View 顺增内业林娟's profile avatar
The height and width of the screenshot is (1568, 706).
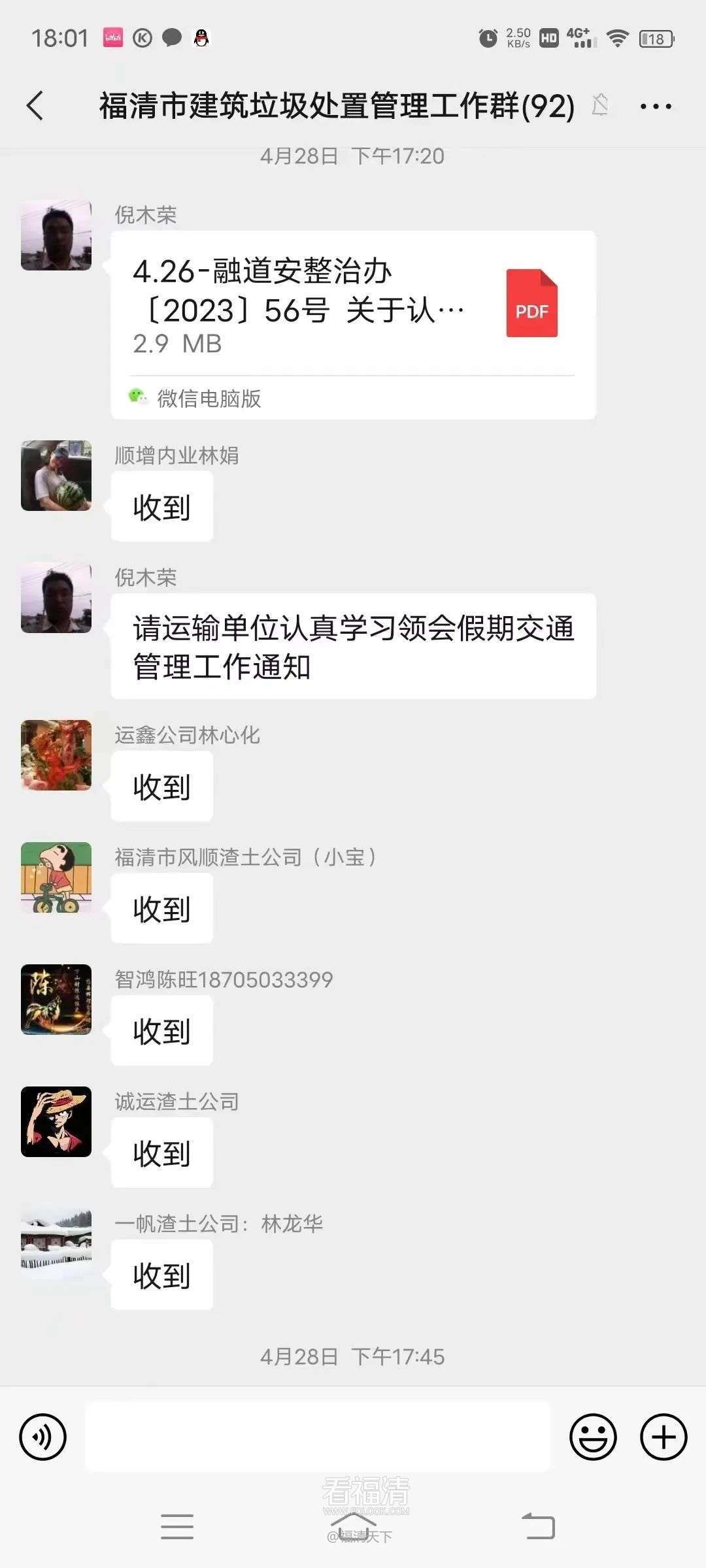pyautogui.click(x=56, y=476)
